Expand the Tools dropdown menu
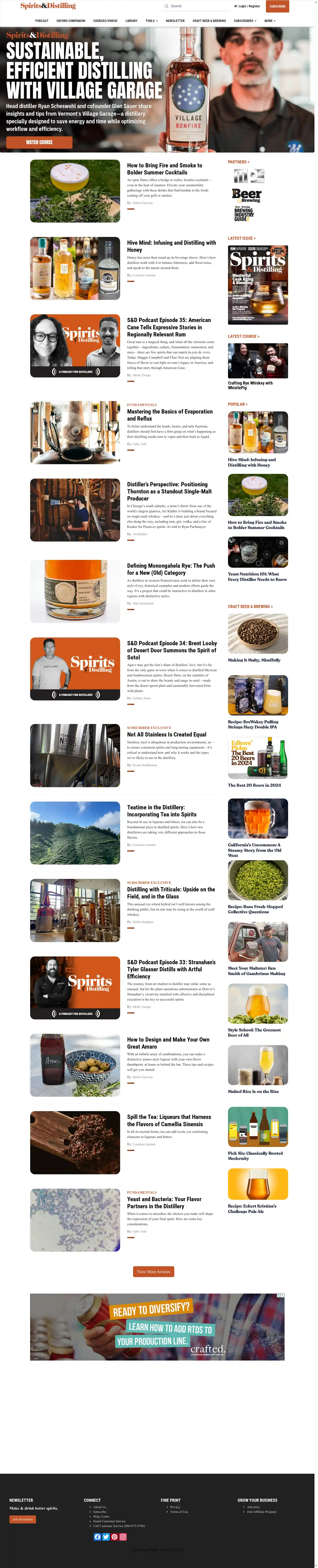This screenshot has width=318, height=1568. 151,21
